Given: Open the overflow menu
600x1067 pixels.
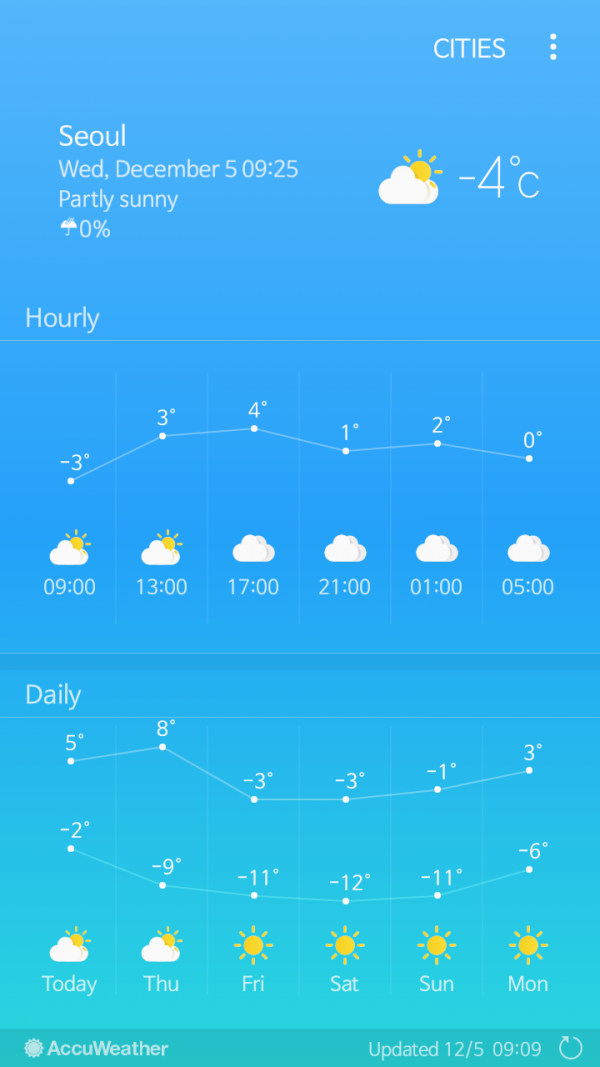Looking at the screenshot, I should click(x=553, y=47).
